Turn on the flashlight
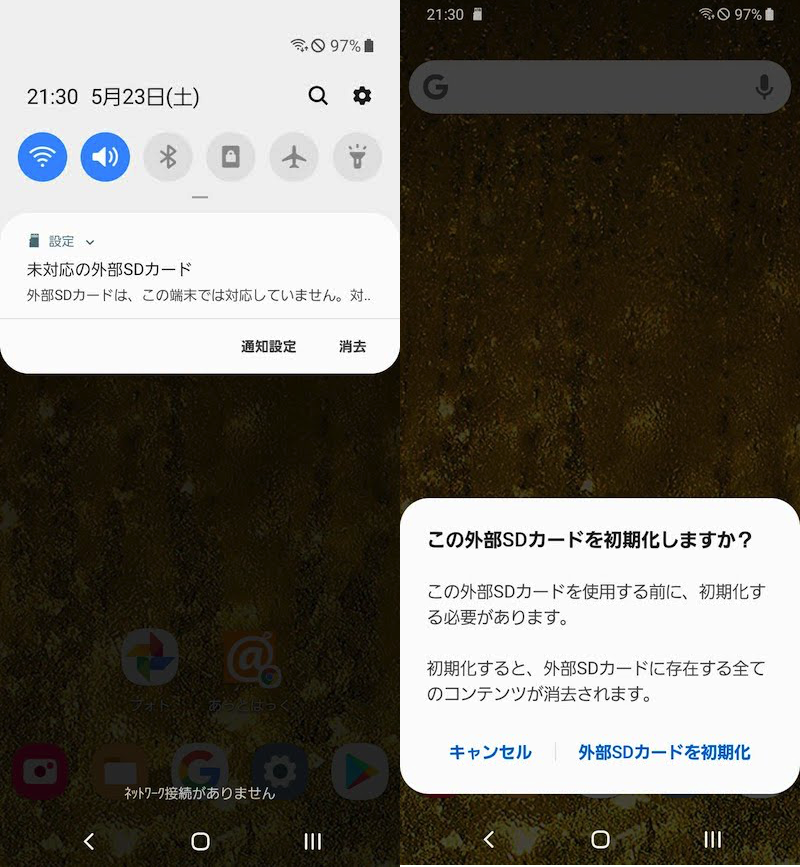 tap(357, 157)
